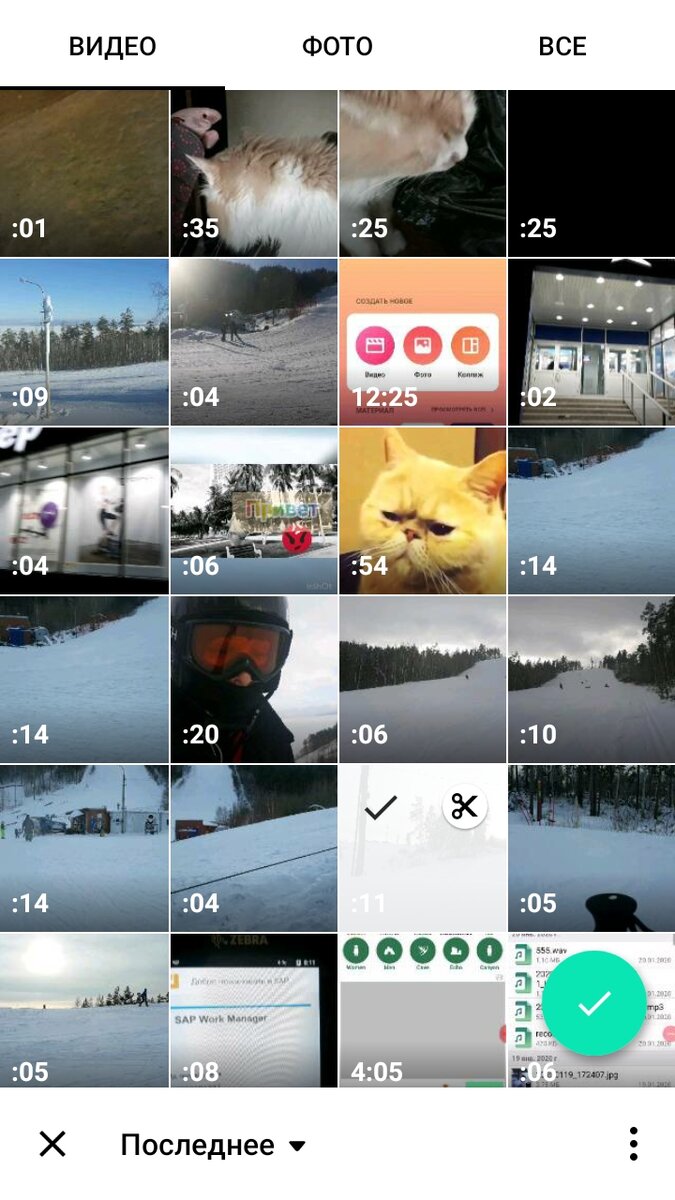Select the Привет palm trees video :06

253,510
